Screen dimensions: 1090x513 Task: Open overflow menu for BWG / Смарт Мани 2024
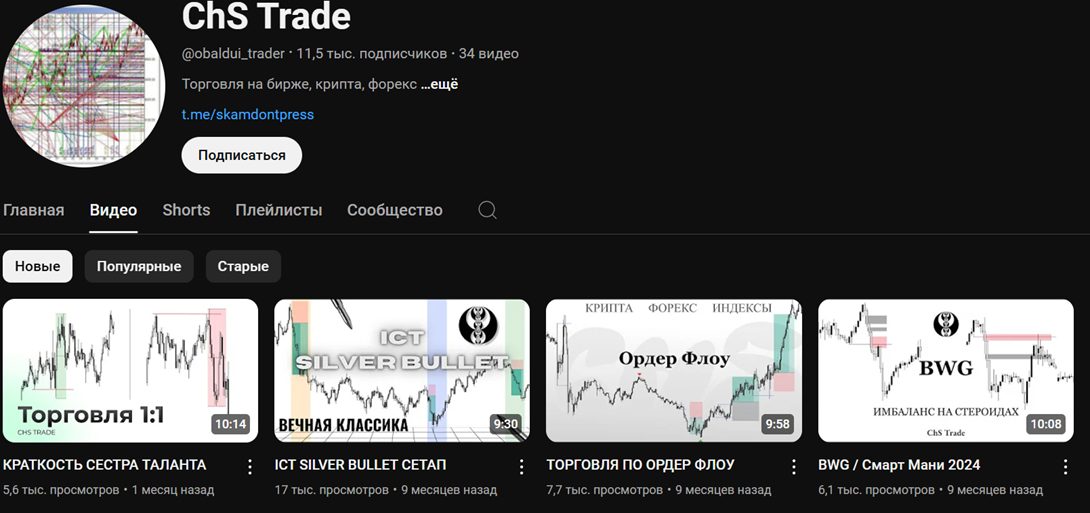[1065, 467]
